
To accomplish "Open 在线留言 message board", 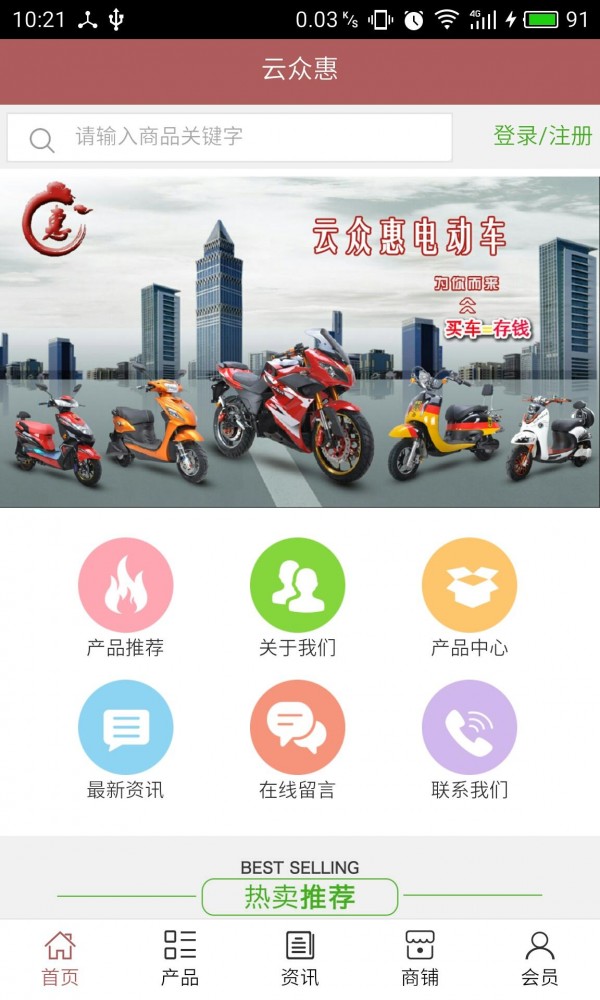I will (297, 728).
